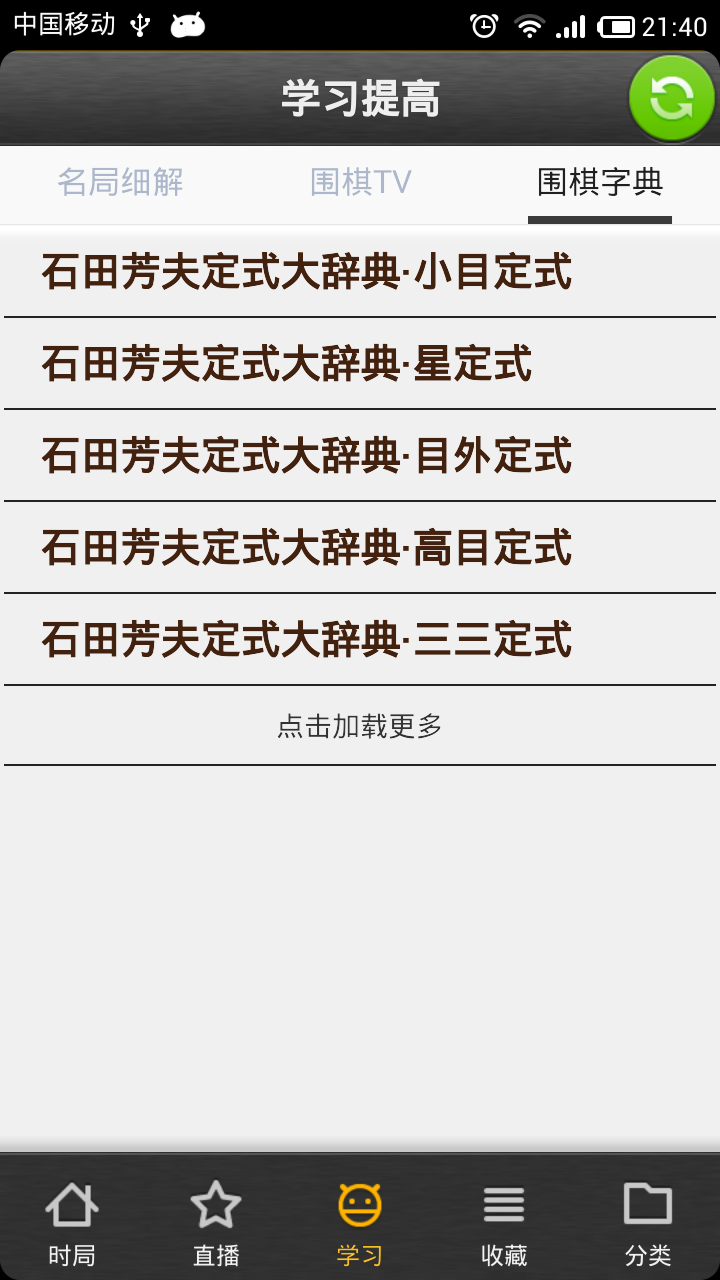720x1280 pixels.
Task: Switch to the 围棋TV tab
Action: [360, 182]
